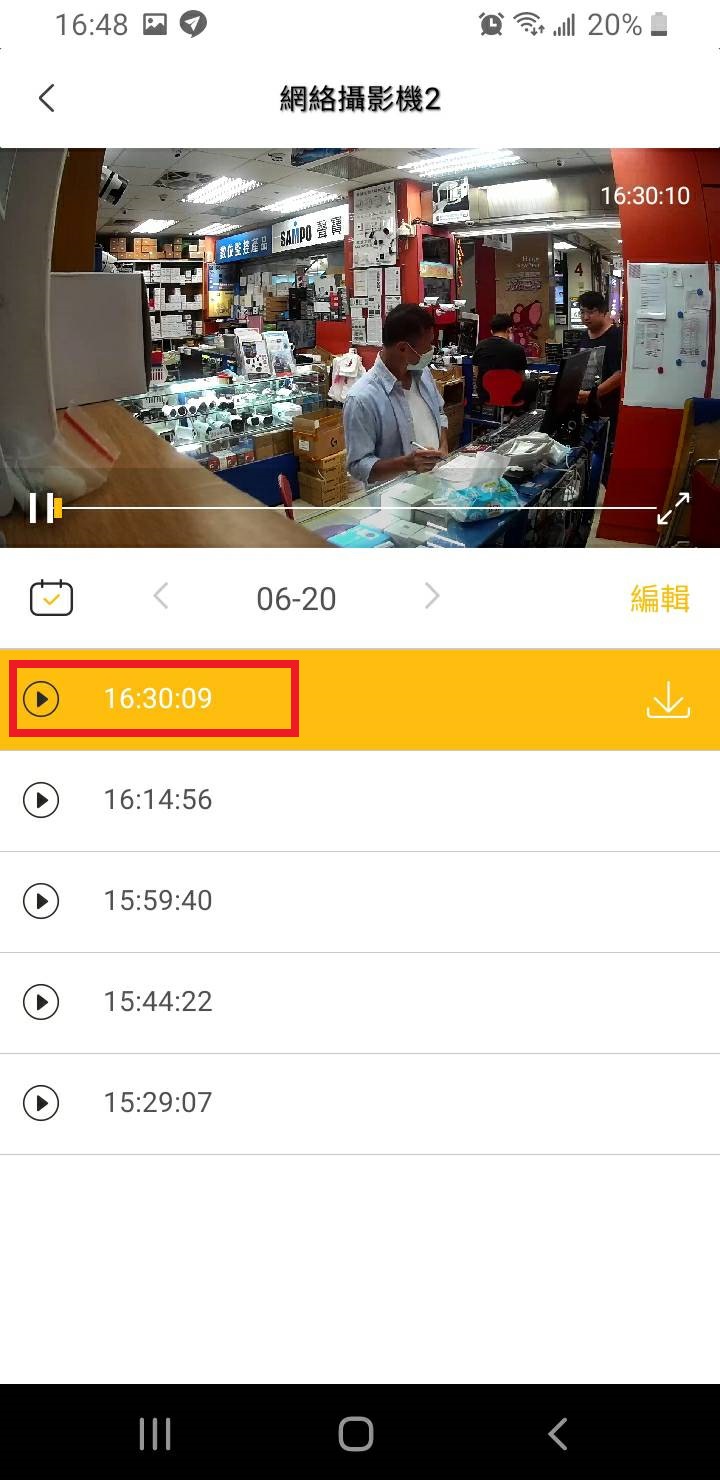This screenshot has width=720, height=1480.
Task: Go to the home screen
Action: (x=356, y=1434)
